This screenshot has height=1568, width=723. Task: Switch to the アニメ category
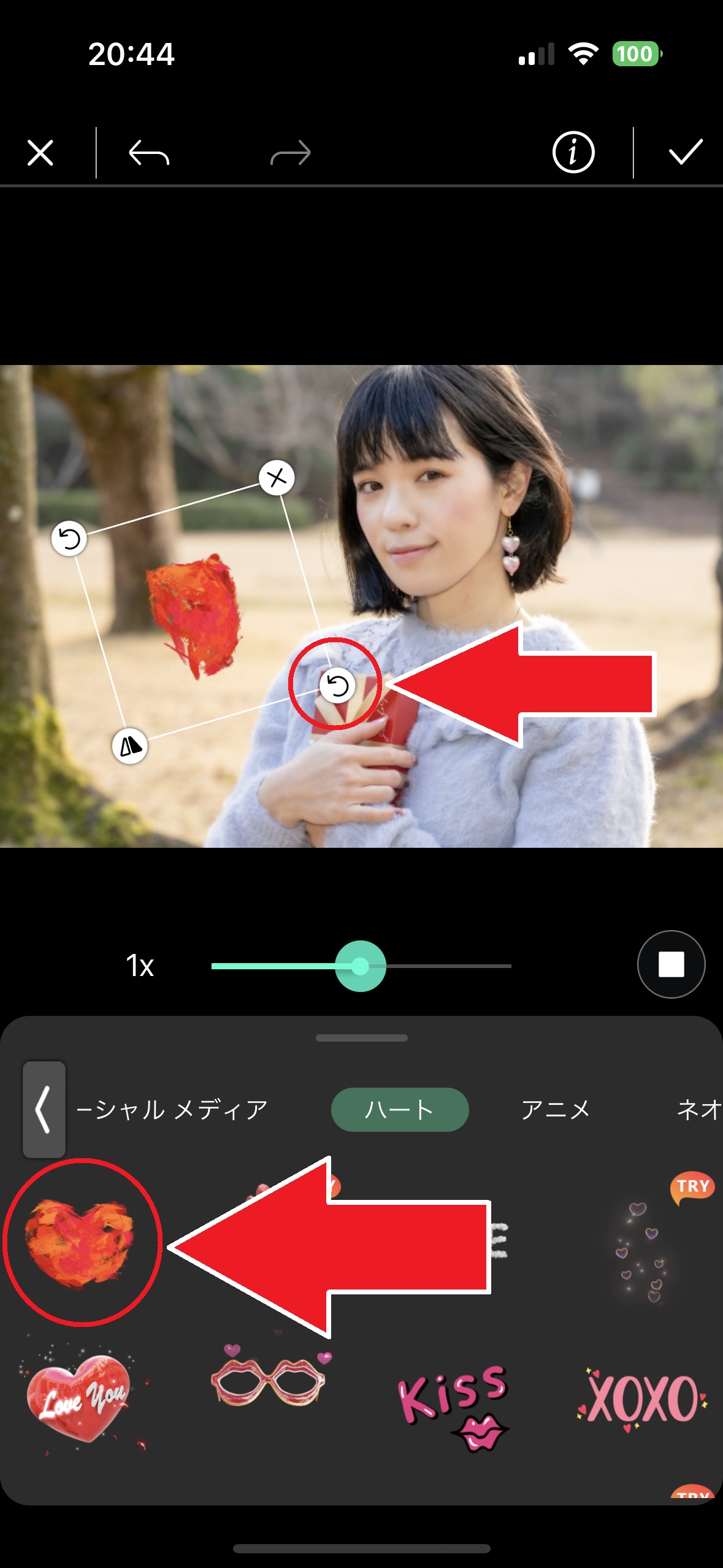point(555,1109)
